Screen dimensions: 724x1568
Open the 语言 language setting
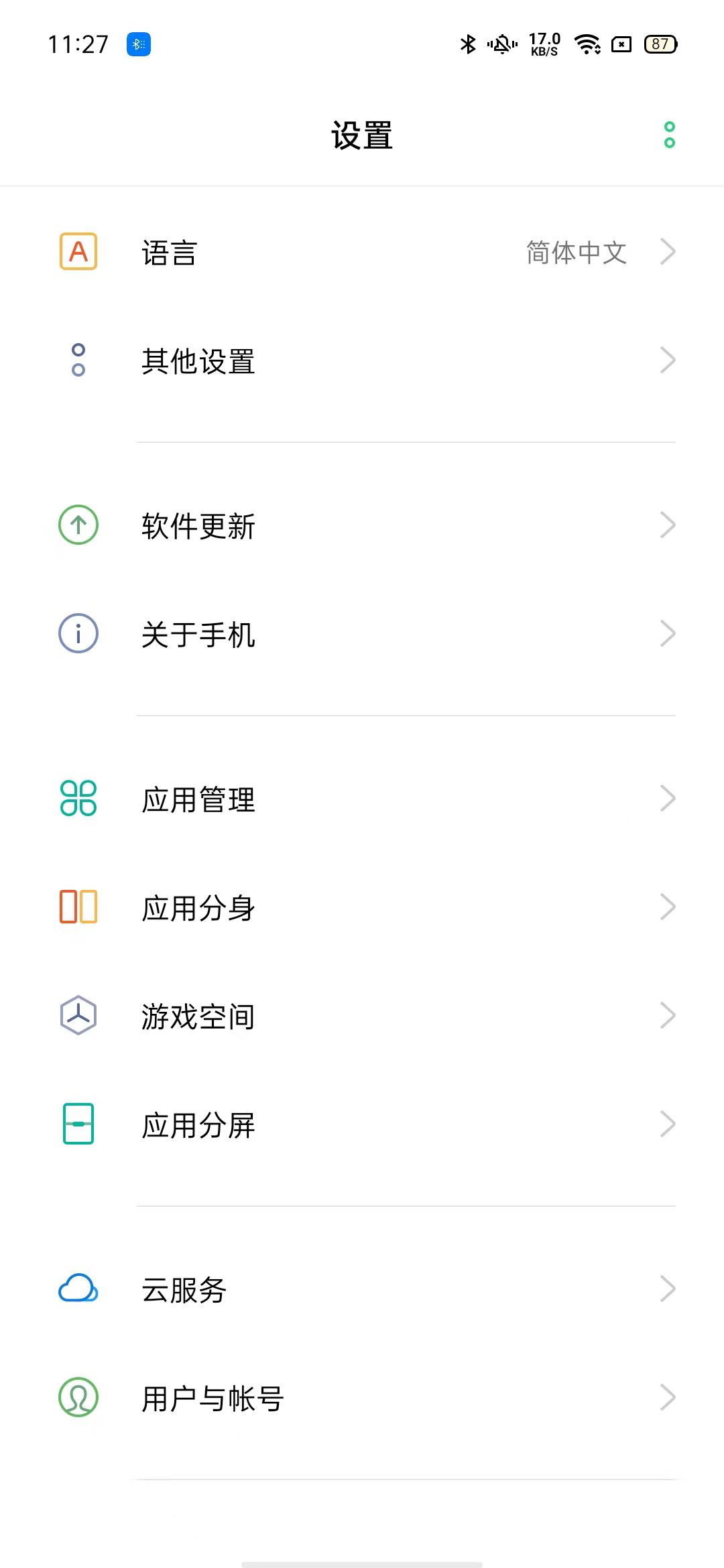(362, 253)
